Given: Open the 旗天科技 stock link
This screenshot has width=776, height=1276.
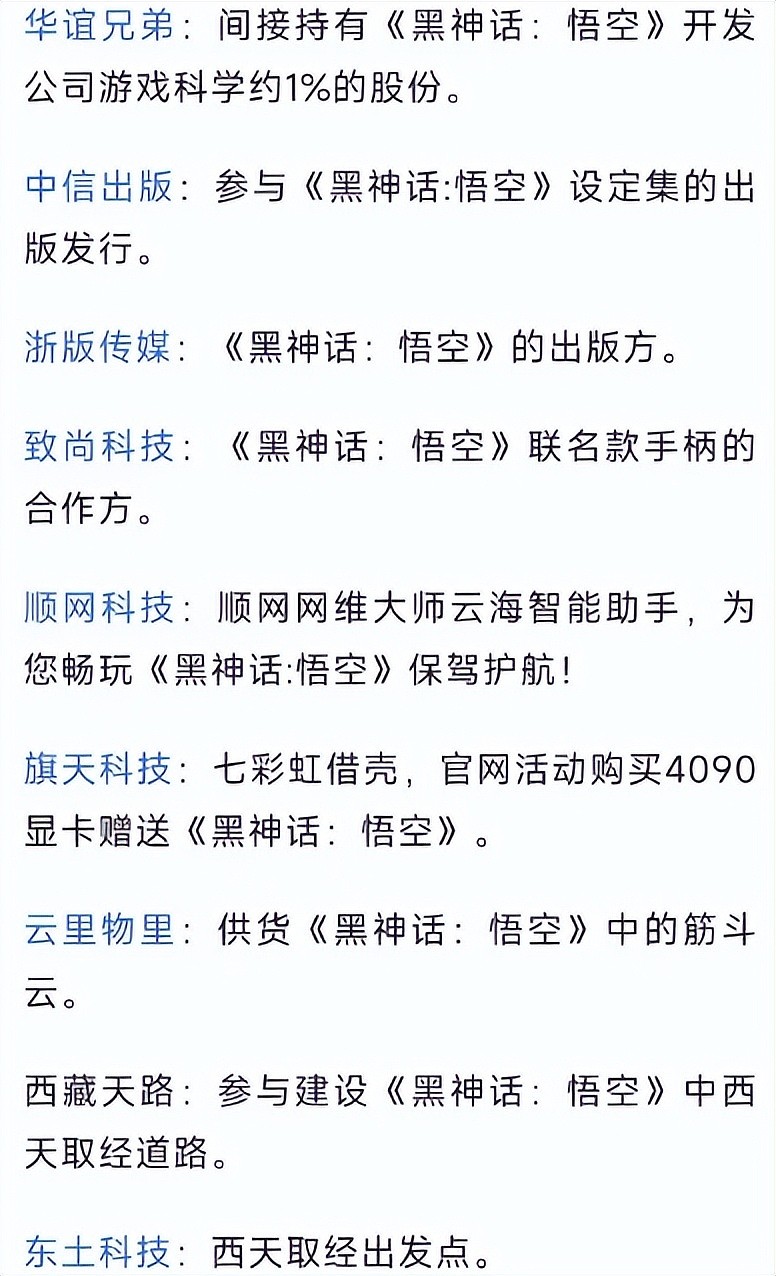Looking at the screenshot, I should pyautogui.click(x=99, y=769).
